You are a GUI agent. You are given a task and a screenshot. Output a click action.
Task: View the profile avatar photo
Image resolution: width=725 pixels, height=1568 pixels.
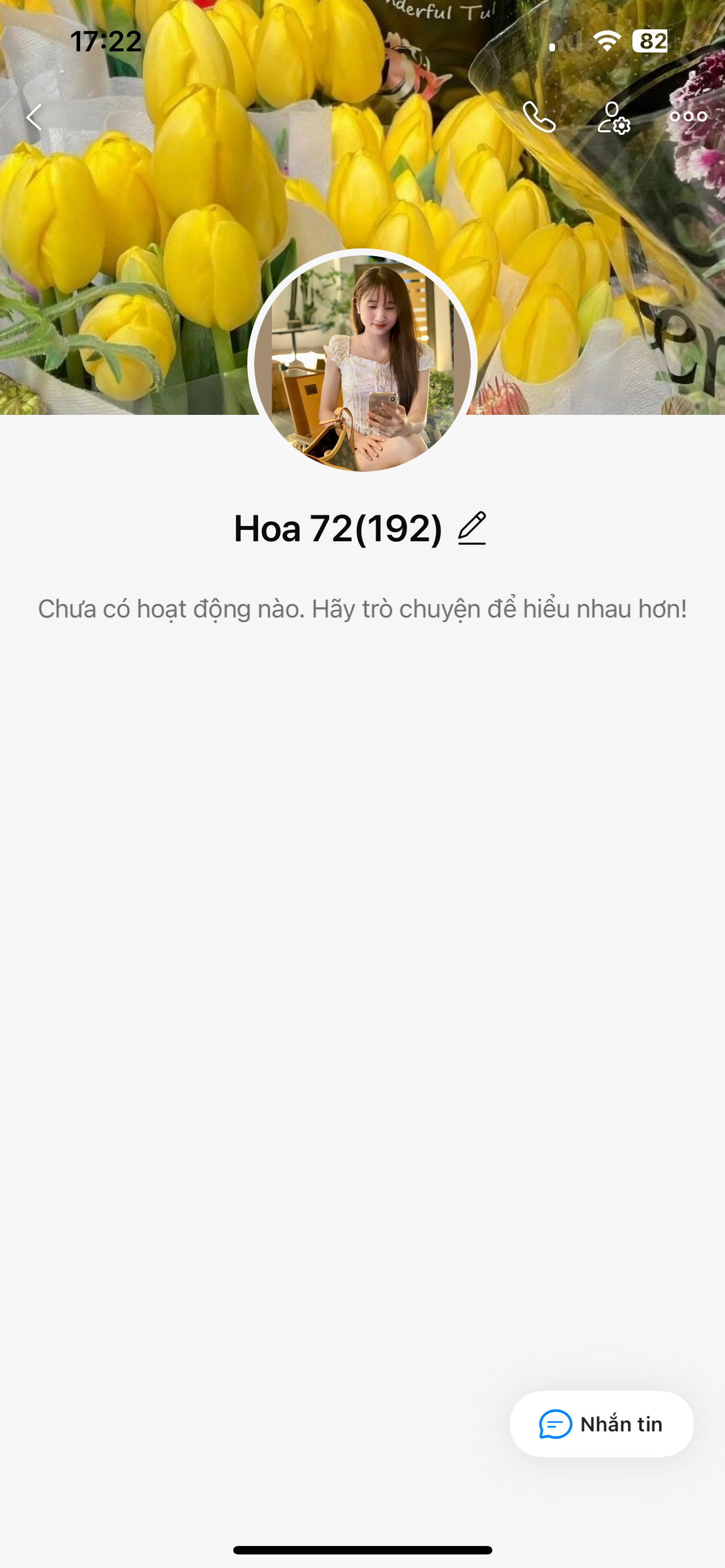tap(362, 363)
